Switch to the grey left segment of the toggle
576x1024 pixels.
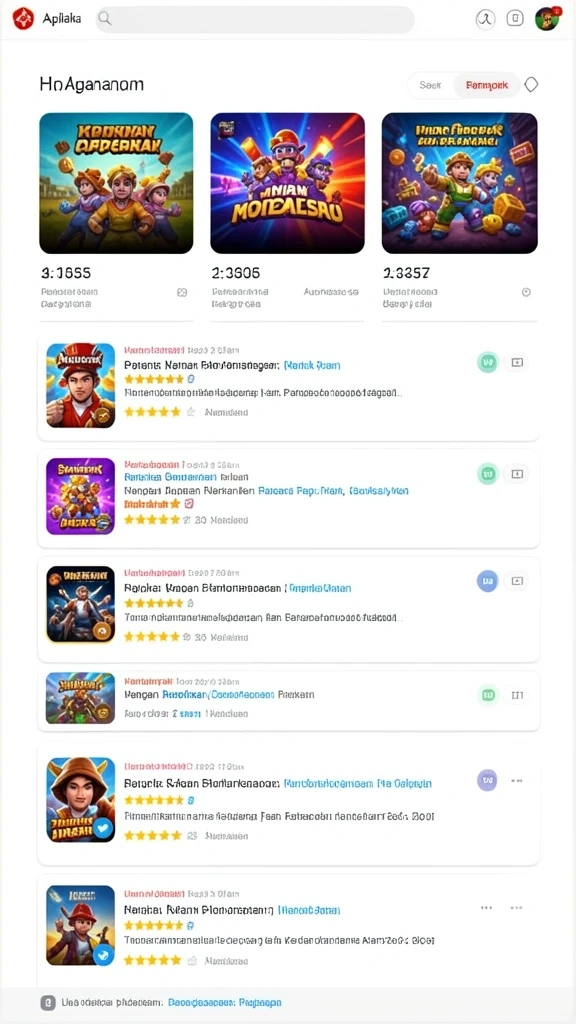430,85
